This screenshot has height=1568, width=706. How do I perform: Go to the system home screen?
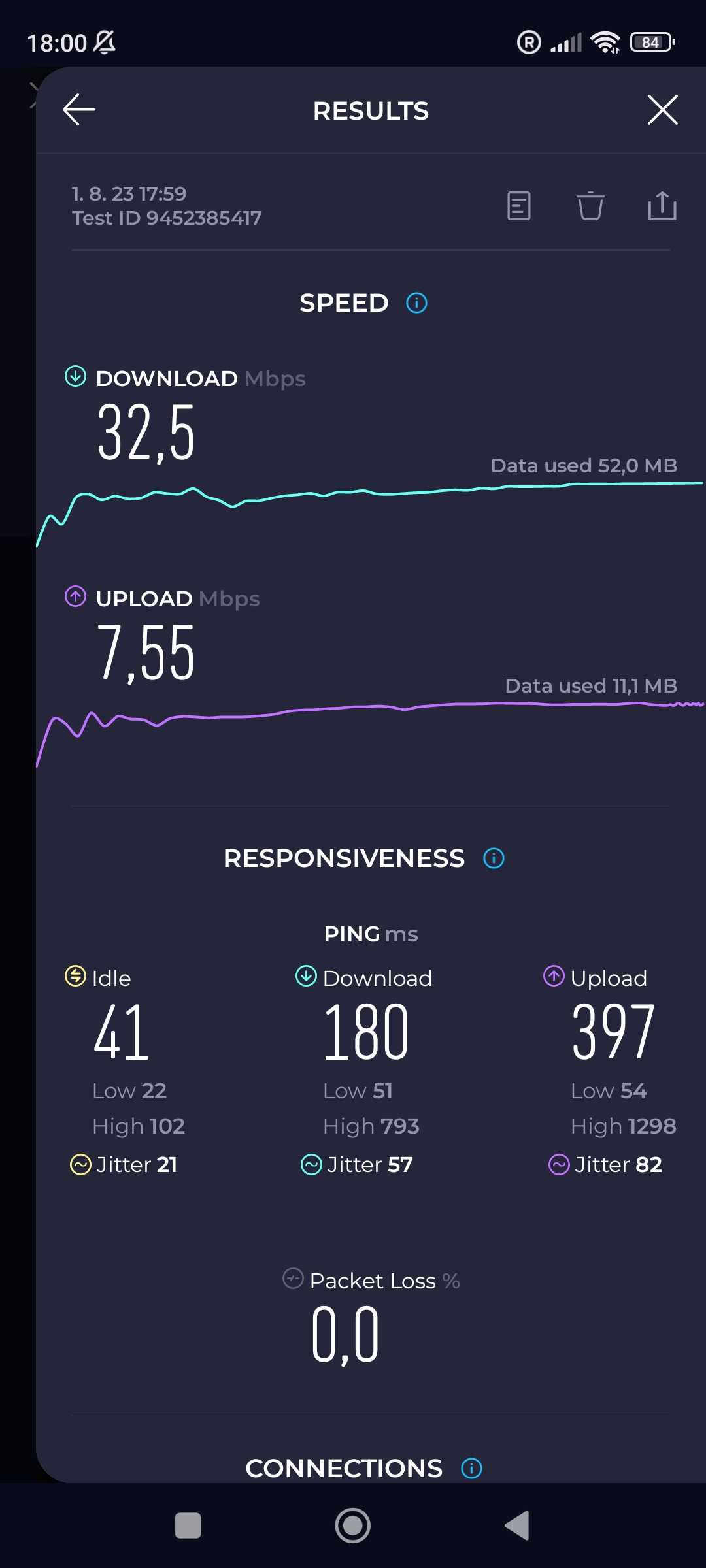point(353,1526)
